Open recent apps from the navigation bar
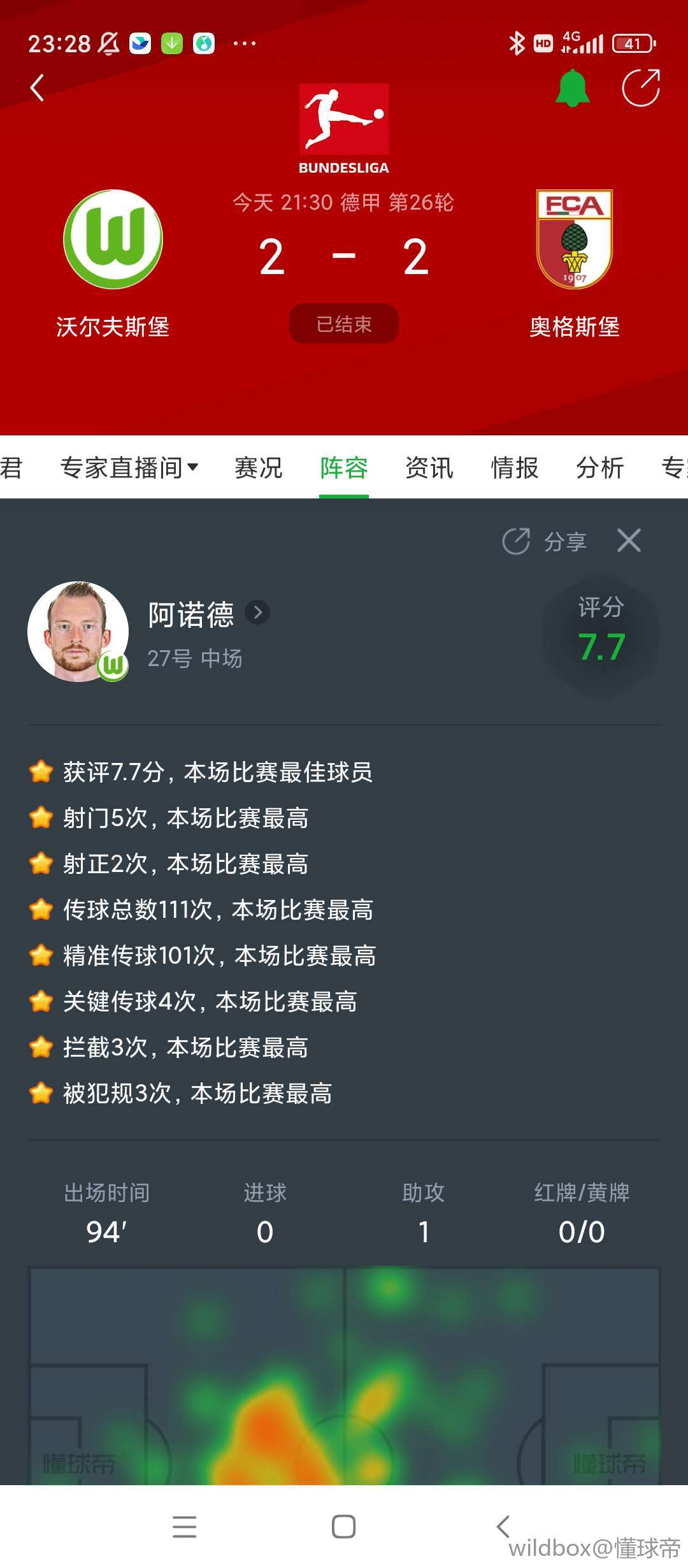 [x=184, y=1527]
